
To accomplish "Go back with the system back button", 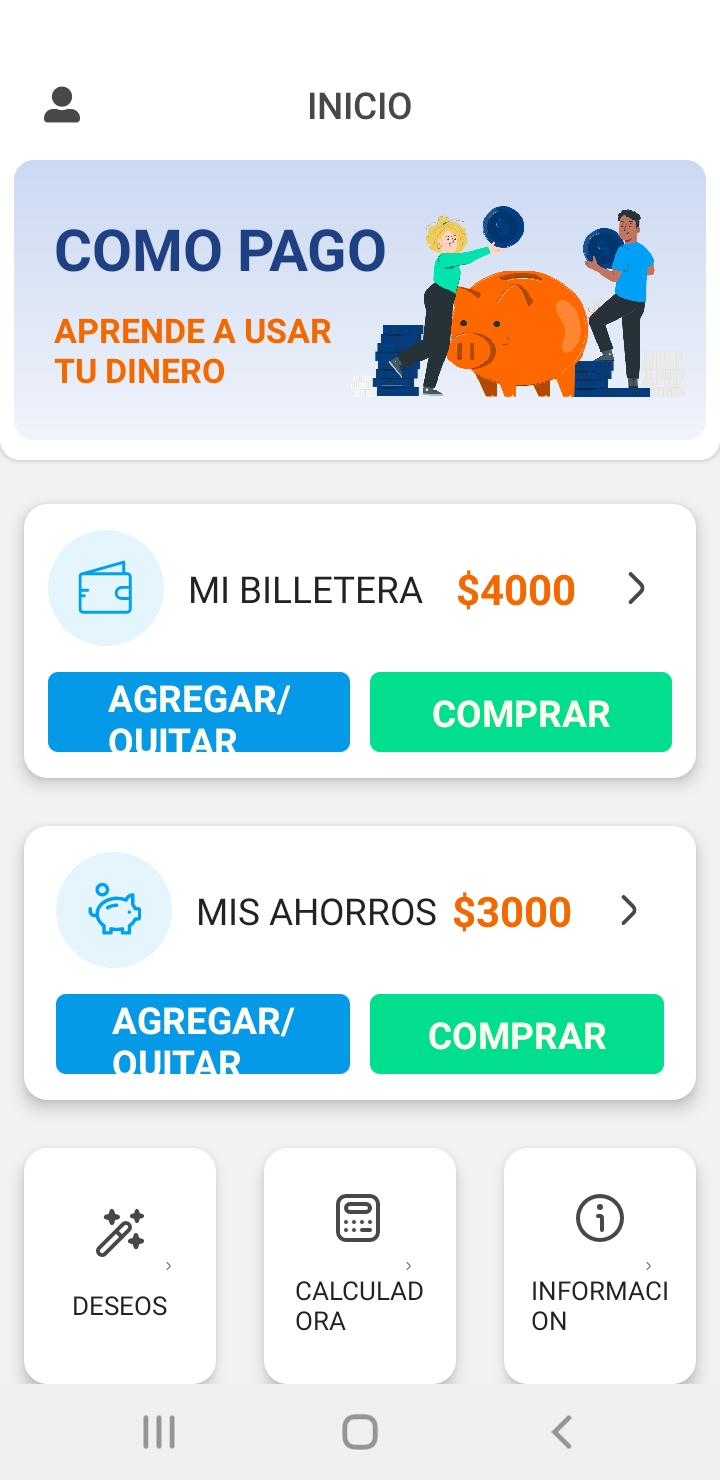I will coord(562,1432).
